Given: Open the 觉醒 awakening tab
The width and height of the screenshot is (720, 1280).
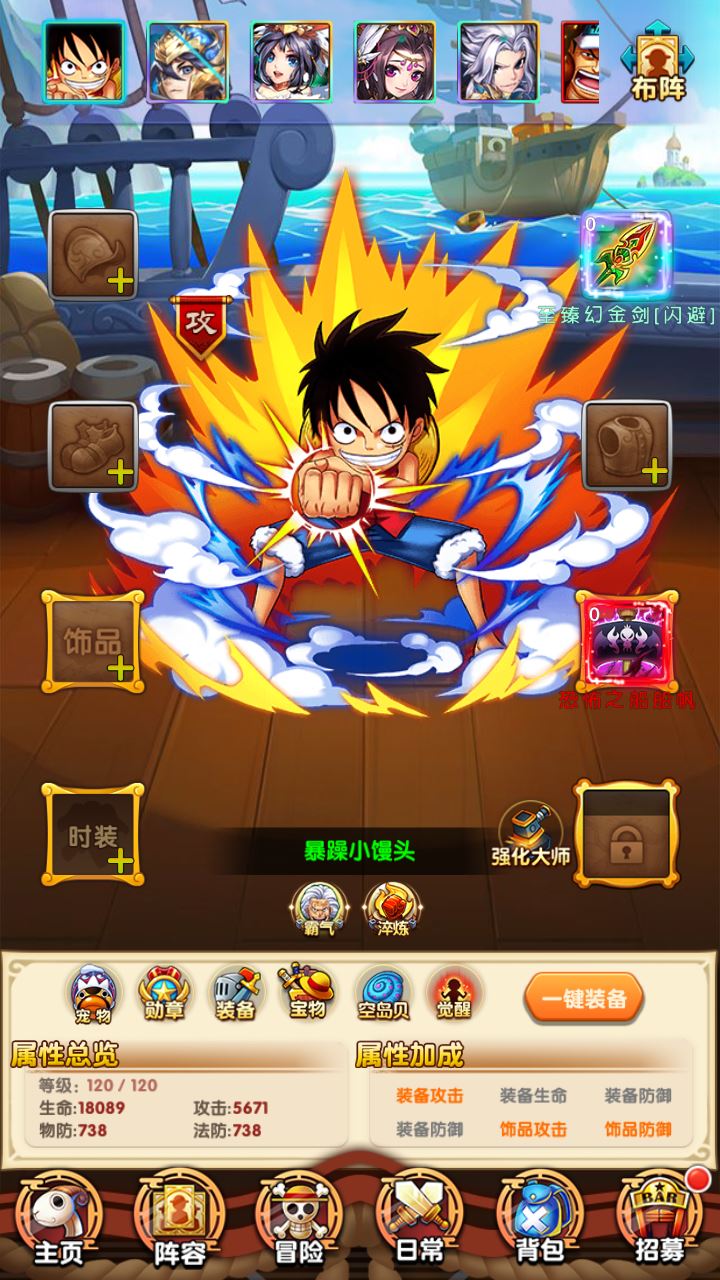Looking at the screenshot, I should [455, 992].
